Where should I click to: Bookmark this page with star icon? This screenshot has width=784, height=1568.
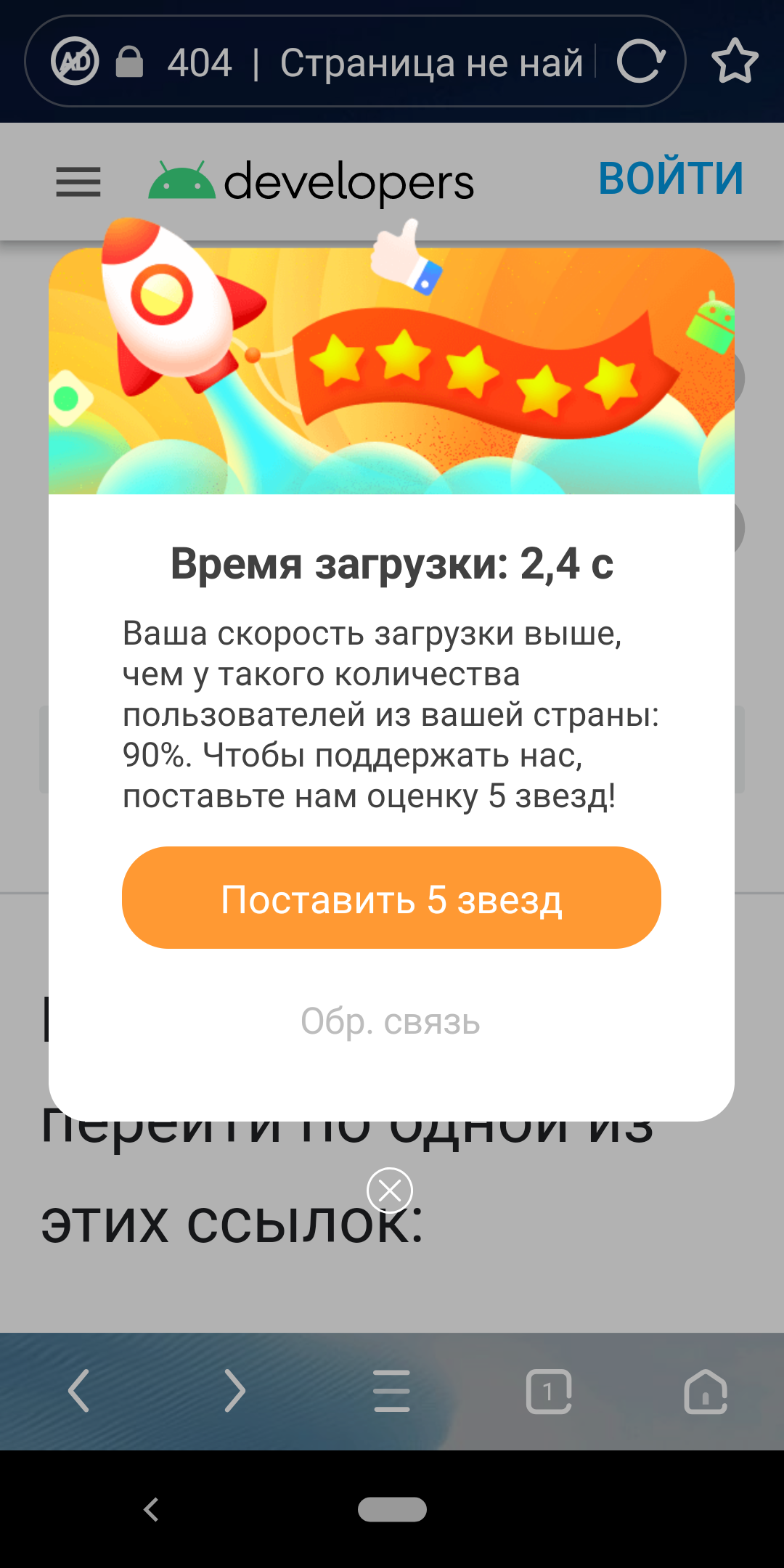tap(735, 62)
